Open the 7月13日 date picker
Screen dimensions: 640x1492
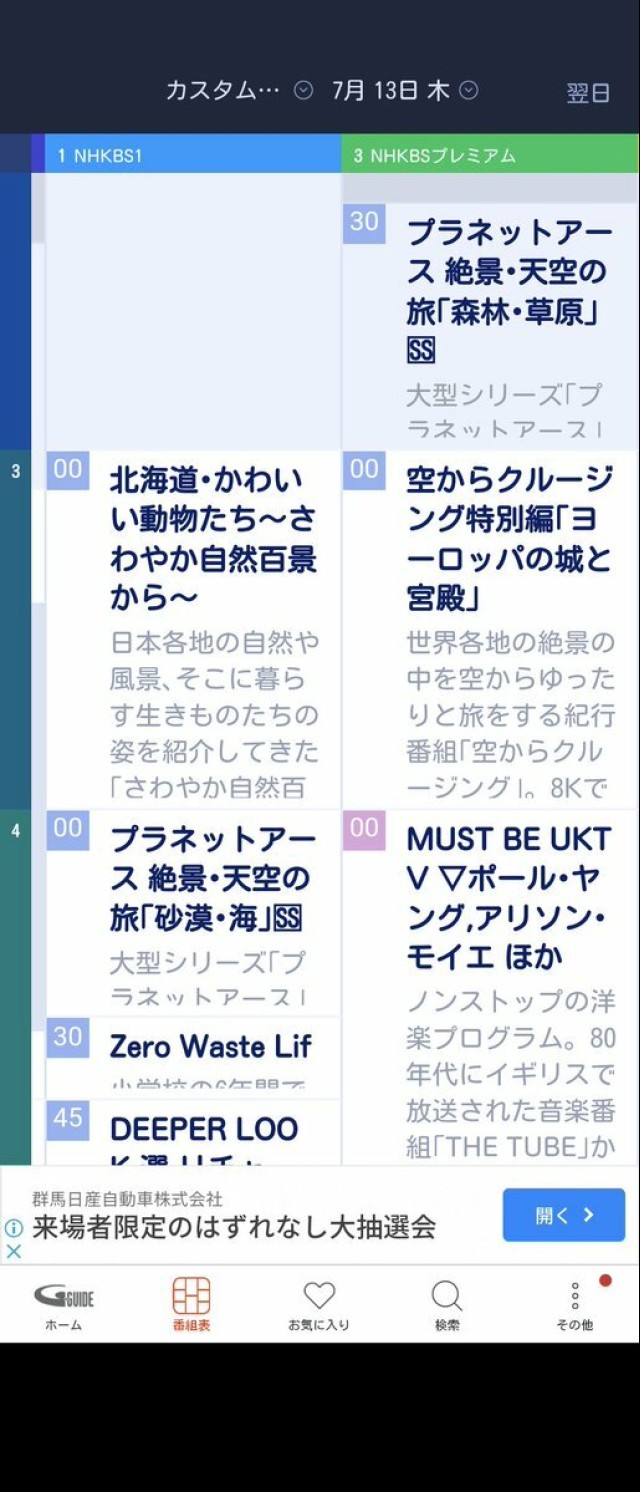point(404,91)
